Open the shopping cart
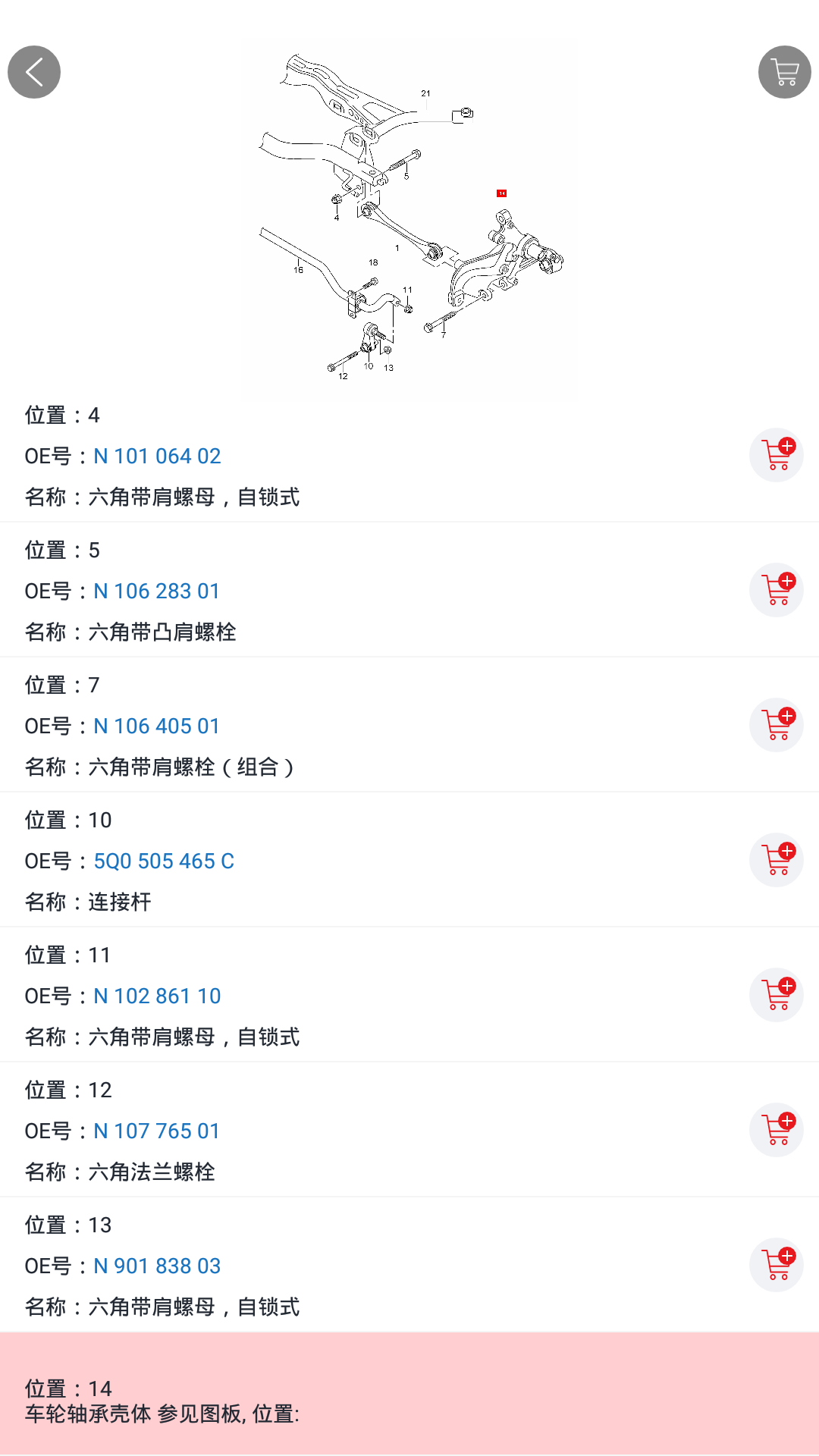 click(784, 72)
